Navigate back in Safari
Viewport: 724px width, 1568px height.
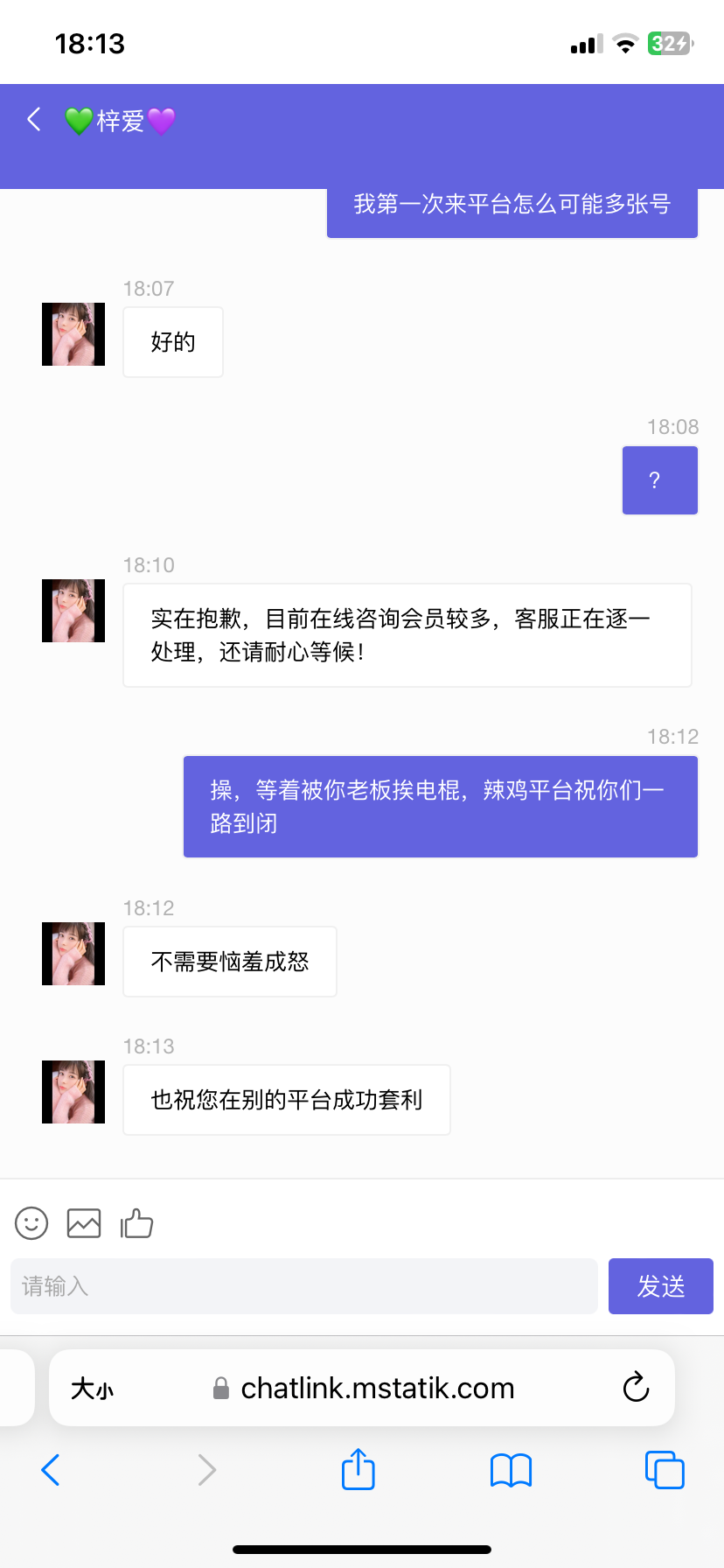tap(51, 1470)
